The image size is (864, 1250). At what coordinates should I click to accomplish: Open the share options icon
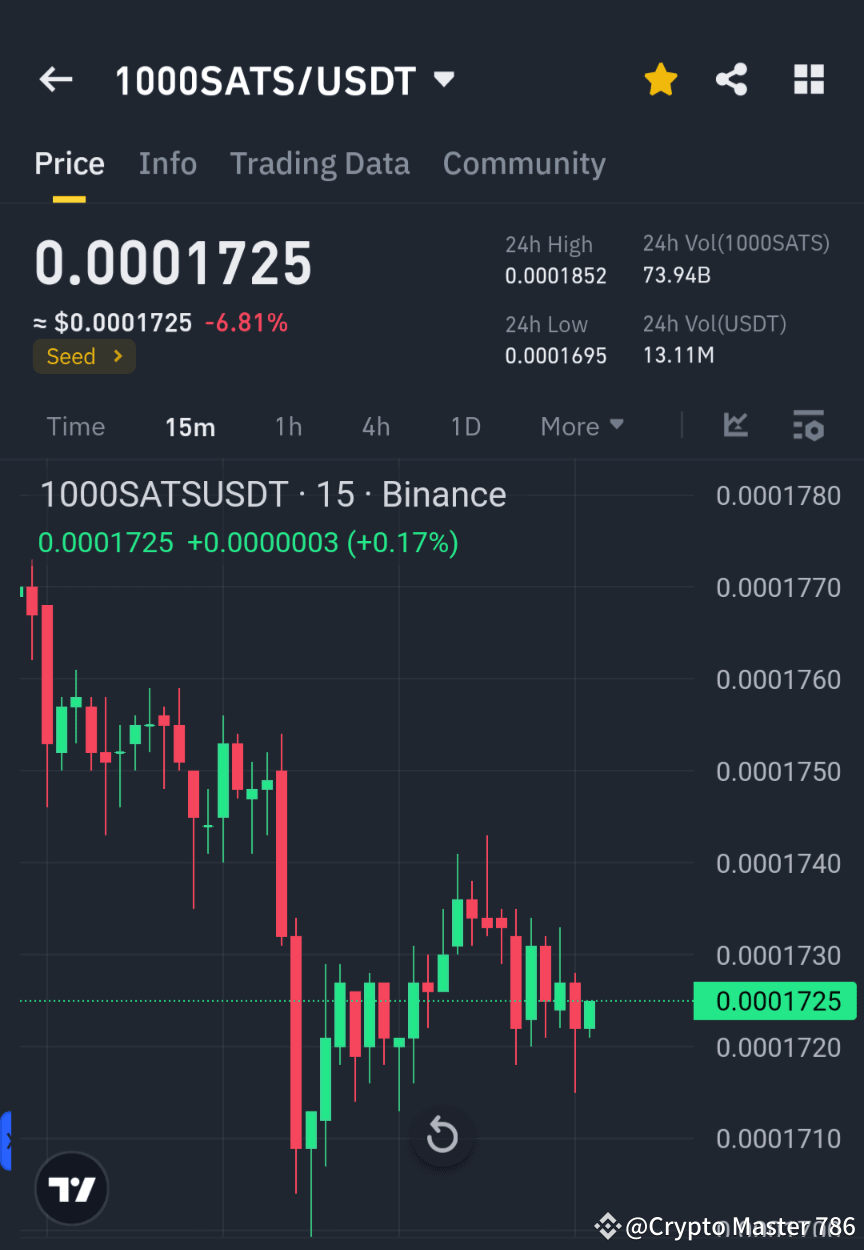732,79
